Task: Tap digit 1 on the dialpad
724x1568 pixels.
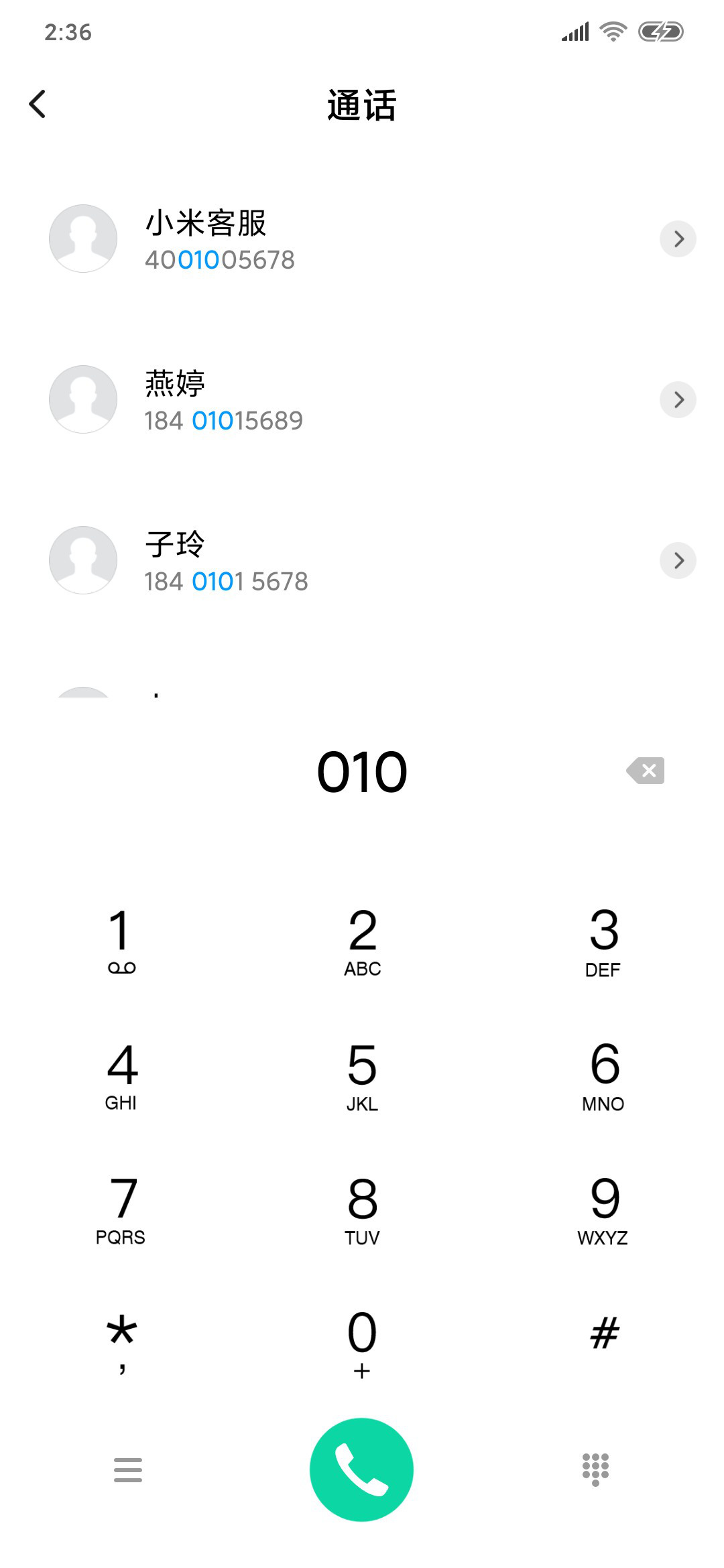Action: coord(121,941)
